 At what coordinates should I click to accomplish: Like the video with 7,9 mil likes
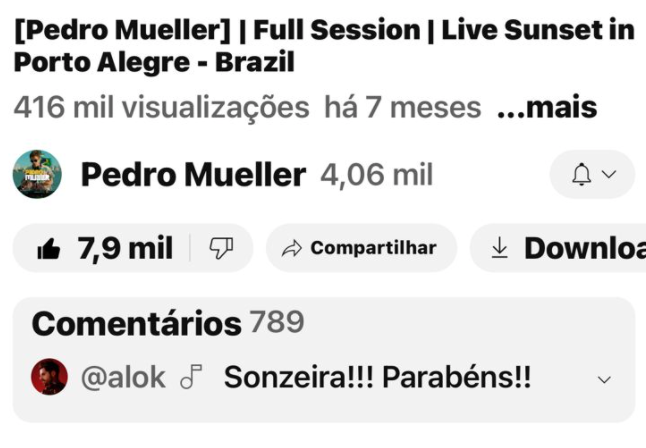pyautogui.click(x=104, y=248)
